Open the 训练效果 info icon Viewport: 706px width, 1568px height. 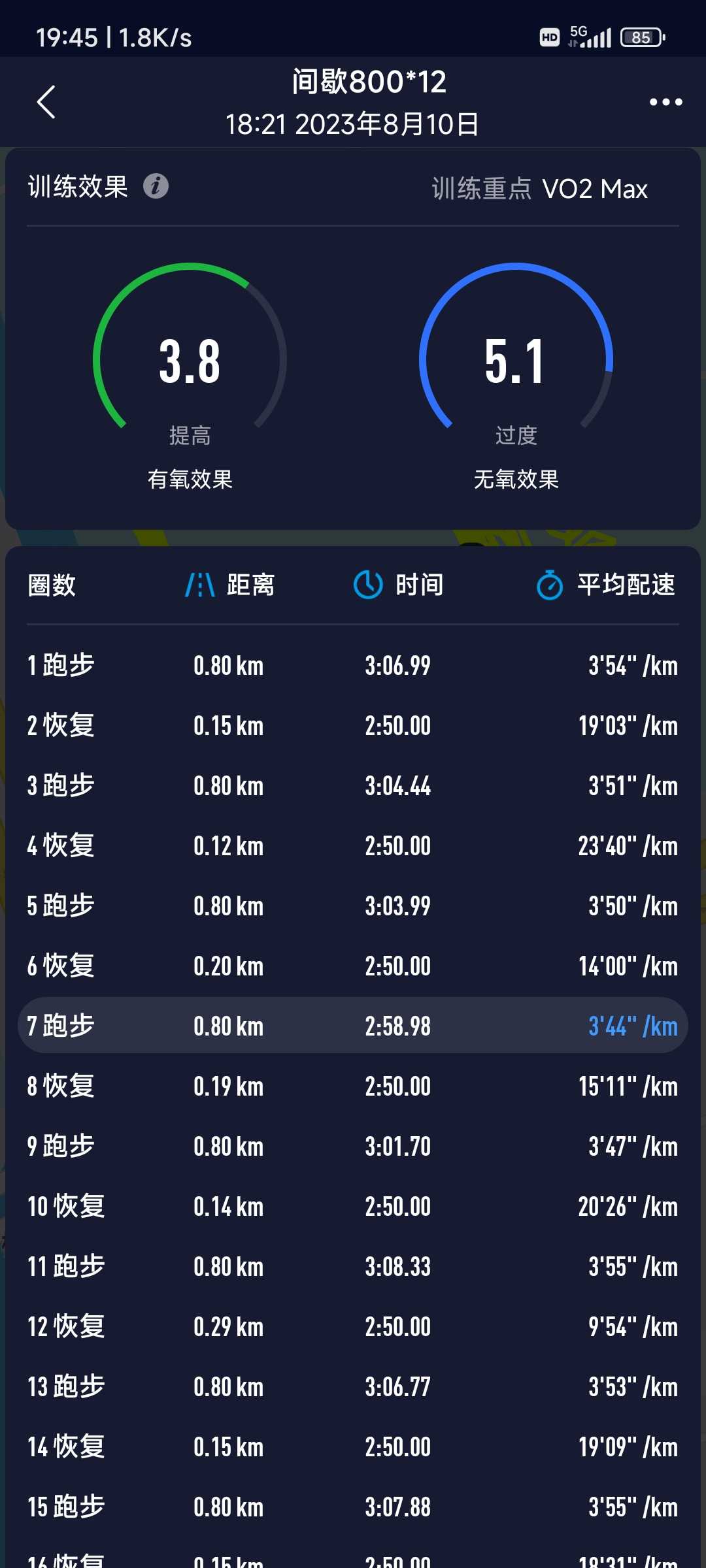tap(156, 186)
